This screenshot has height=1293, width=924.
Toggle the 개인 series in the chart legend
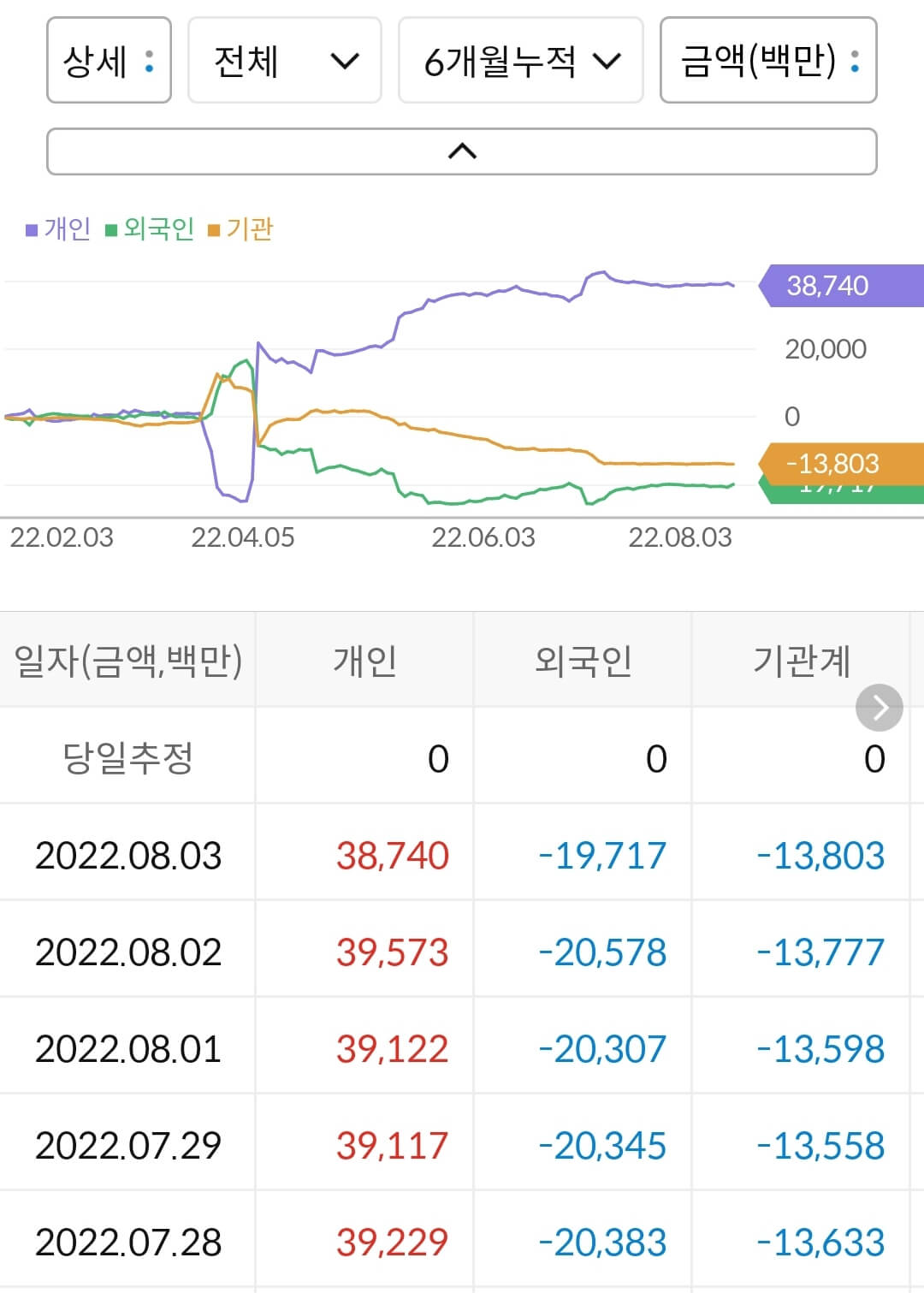tap(60, 228)
